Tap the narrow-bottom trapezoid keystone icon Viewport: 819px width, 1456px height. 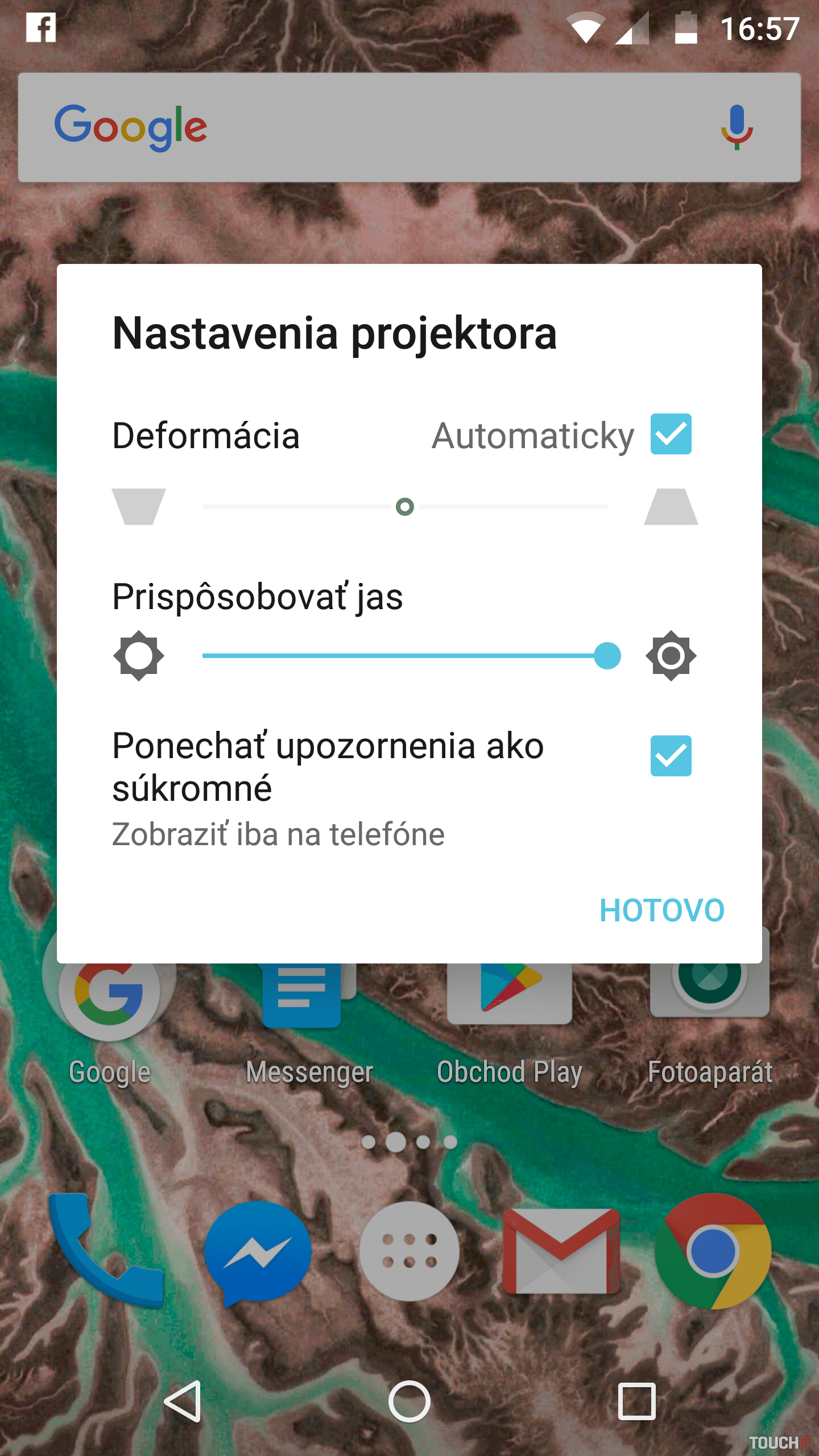point(139,506)
